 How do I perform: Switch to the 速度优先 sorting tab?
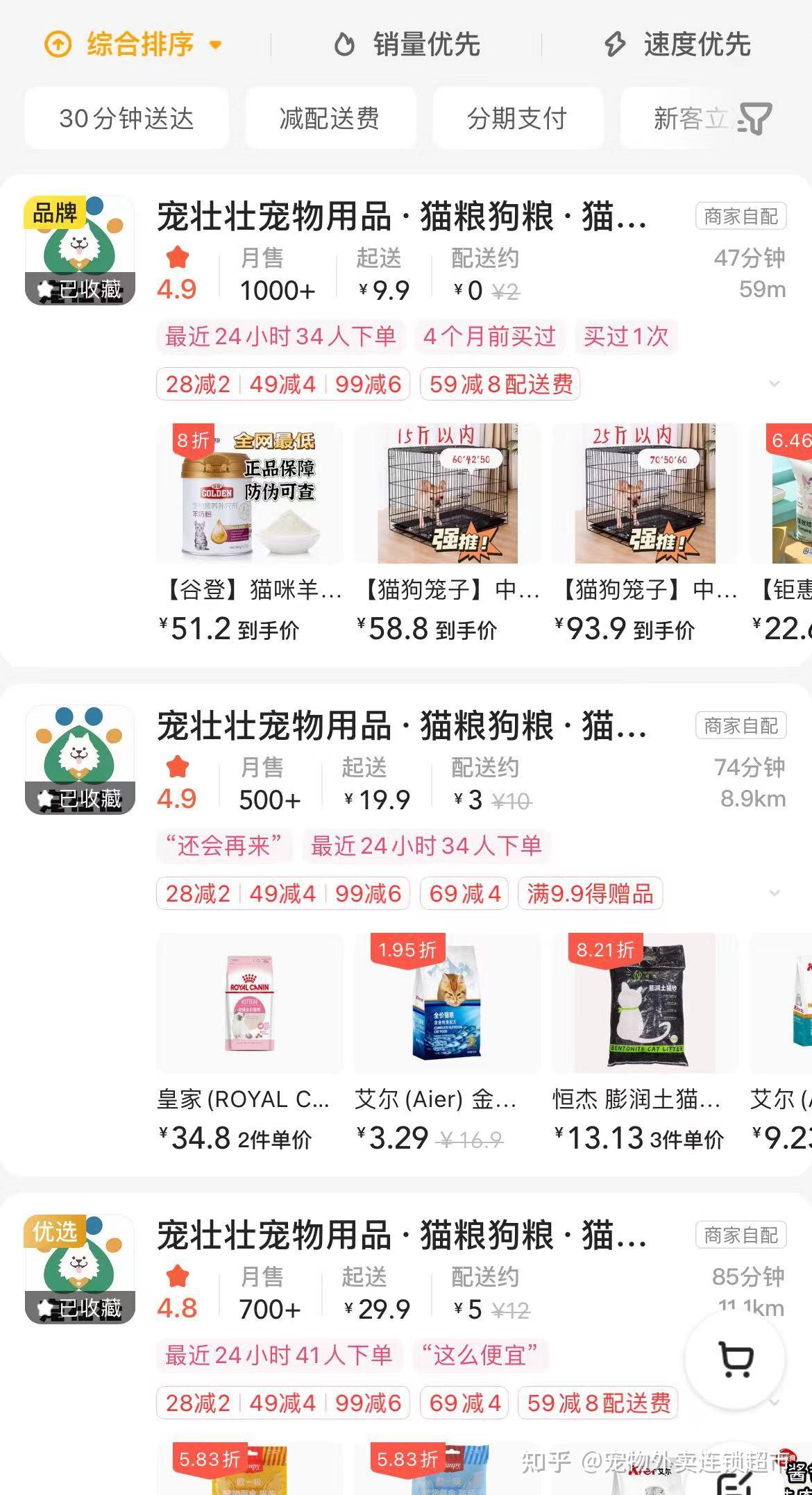(x=696, y=44)
